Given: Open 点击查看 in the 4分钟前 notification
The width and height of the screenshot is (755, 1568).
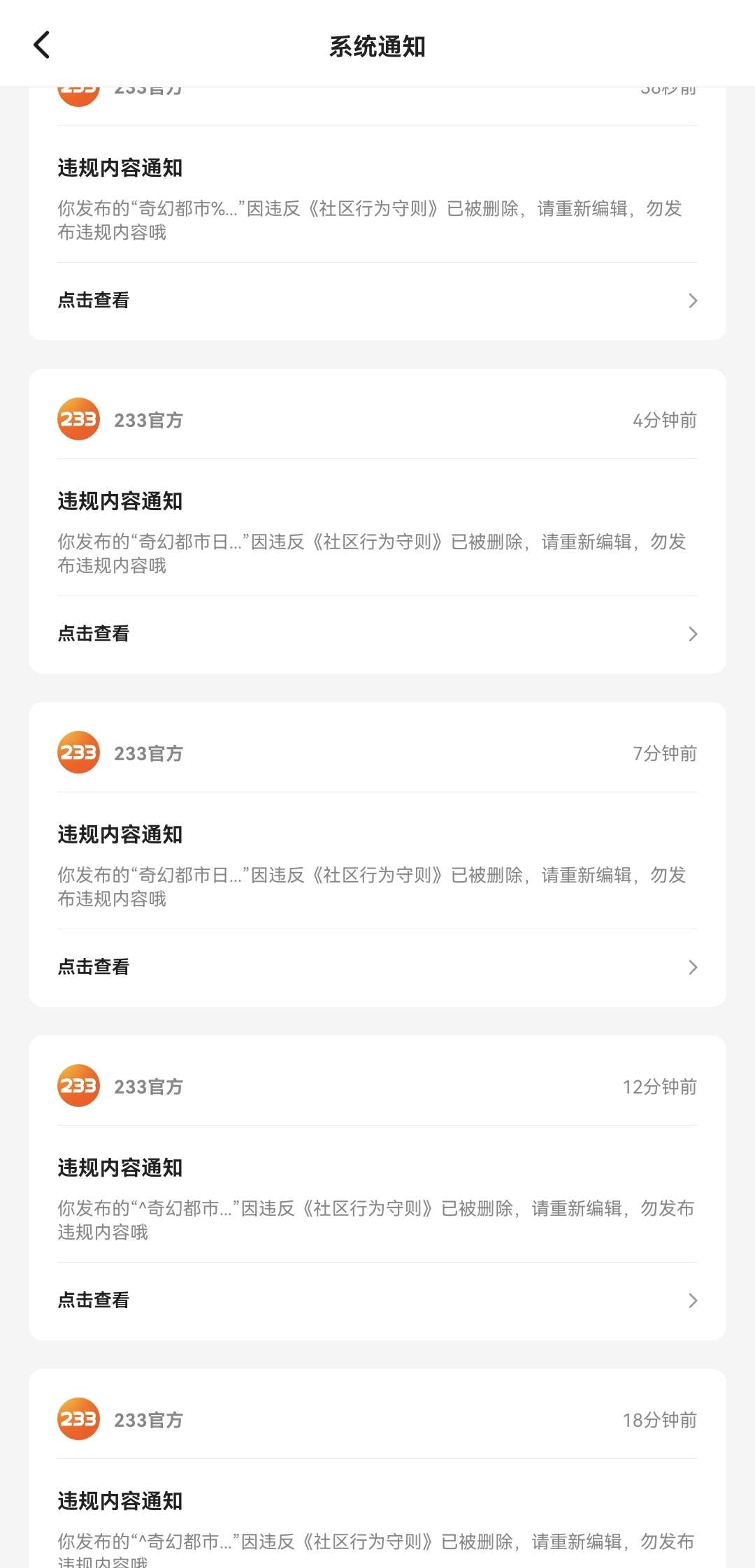Looking at the screenshot, I should click(x=377, y=634).
